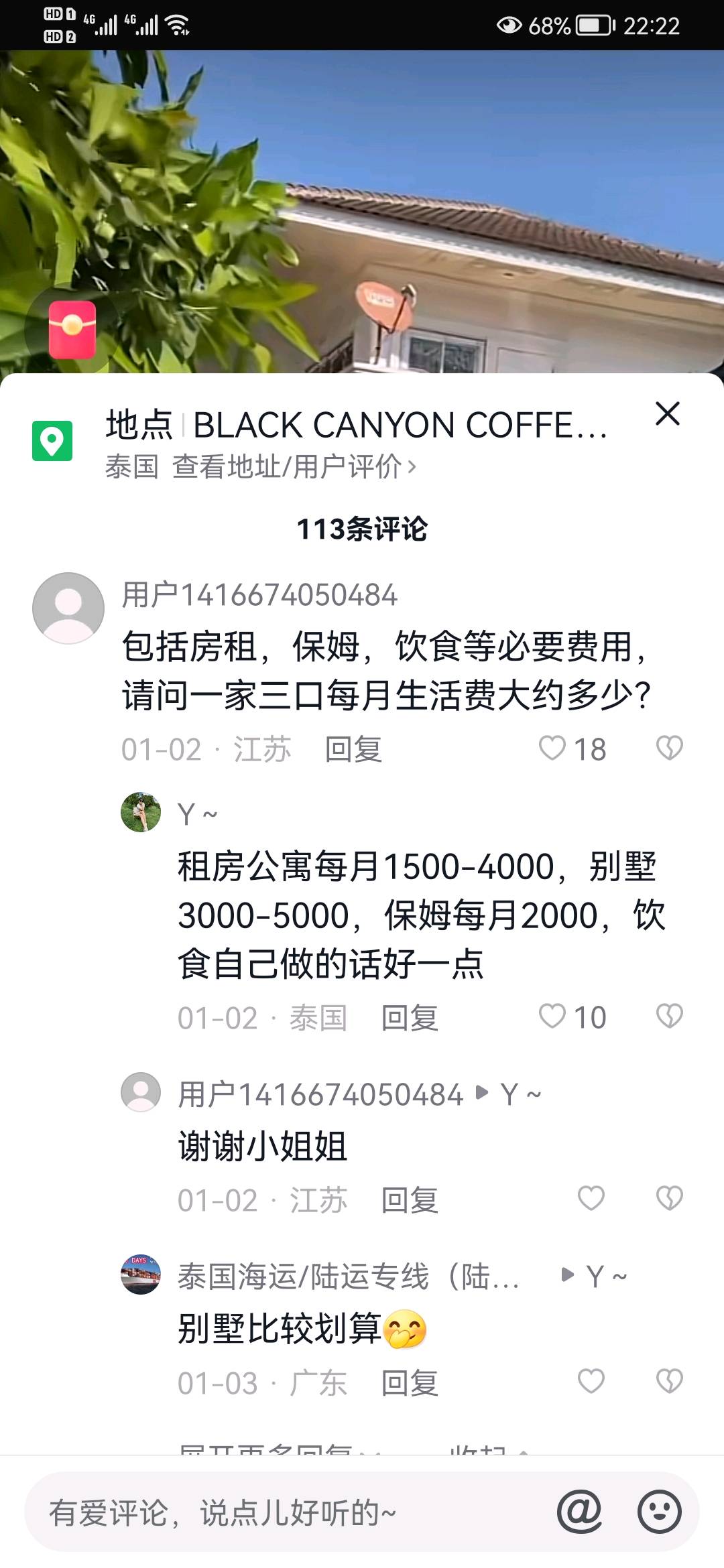
Task: Open profile of 泰国海运/陆运专线
Action: [x=141, y=1275]
